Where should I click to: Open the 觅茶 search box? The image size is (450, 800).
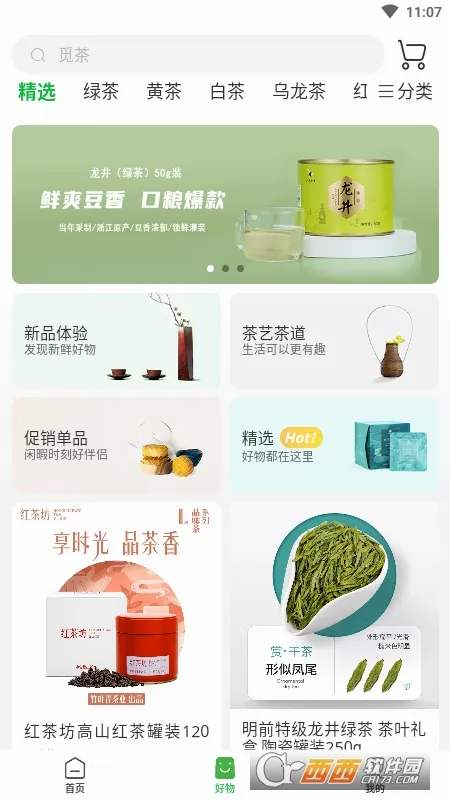point(198,55)
